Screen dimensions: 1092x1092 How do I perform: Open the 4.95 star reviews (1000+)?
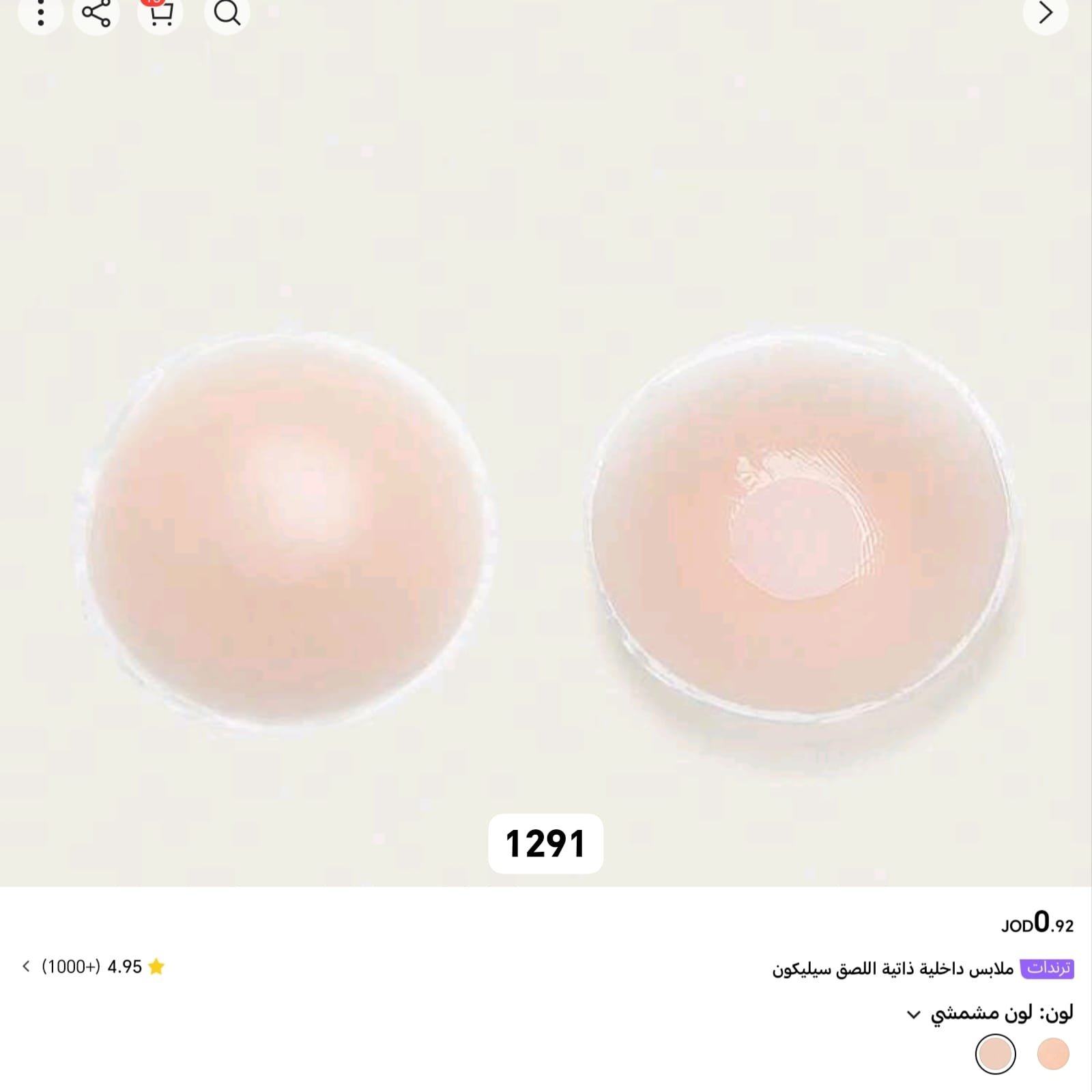(96, 966)
